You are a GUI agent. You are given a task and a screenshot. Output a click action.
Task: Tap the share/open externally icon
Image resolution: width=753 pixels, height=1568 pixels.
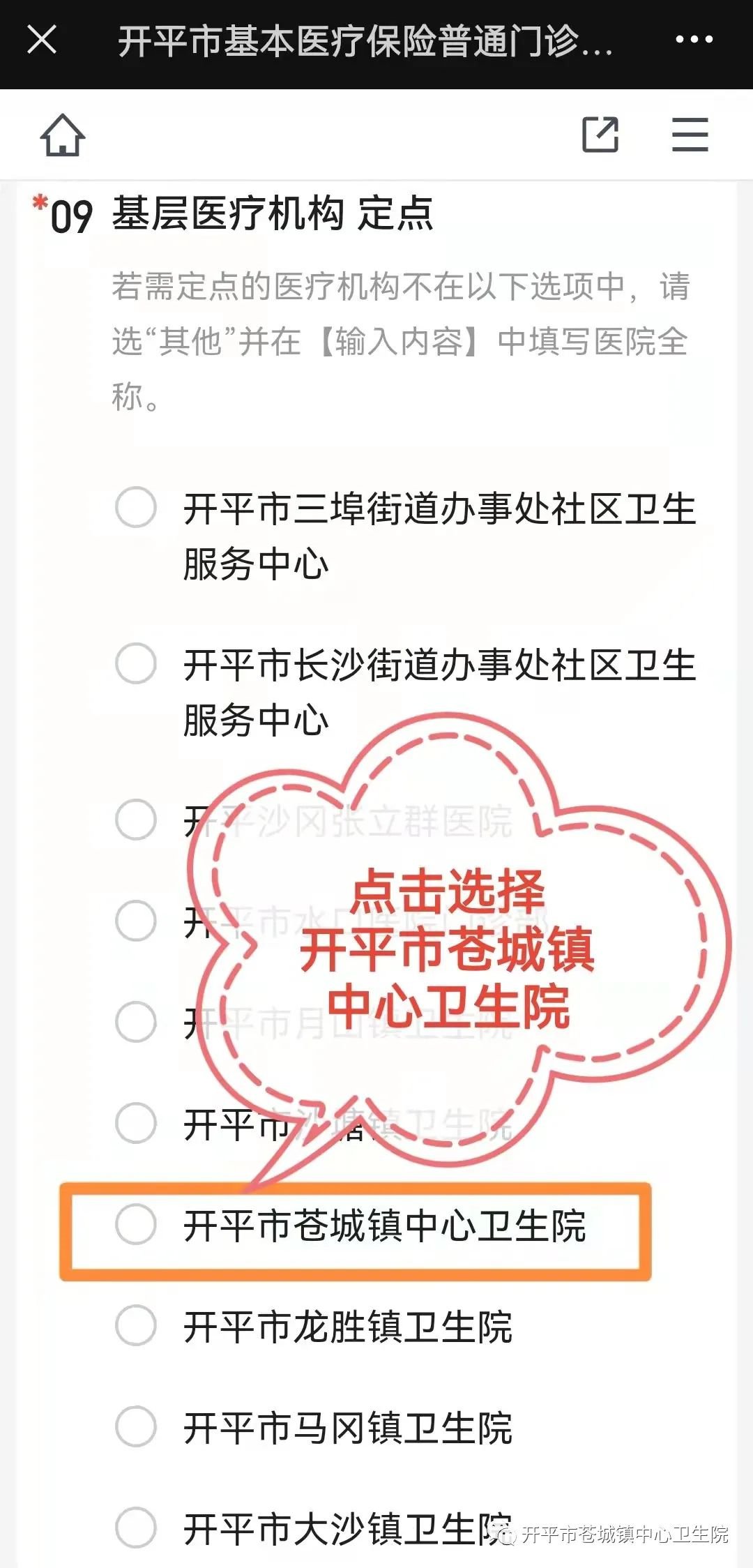pos(600,135)
